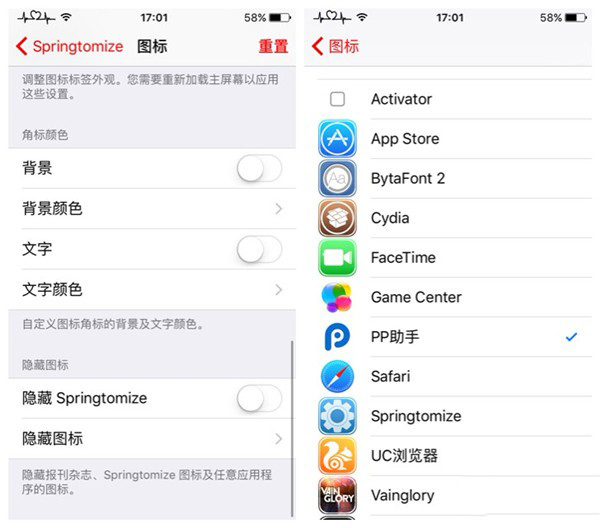Select FaceTime in the list
This screenshot has width=600, height=528.
(x=450, y=258)
